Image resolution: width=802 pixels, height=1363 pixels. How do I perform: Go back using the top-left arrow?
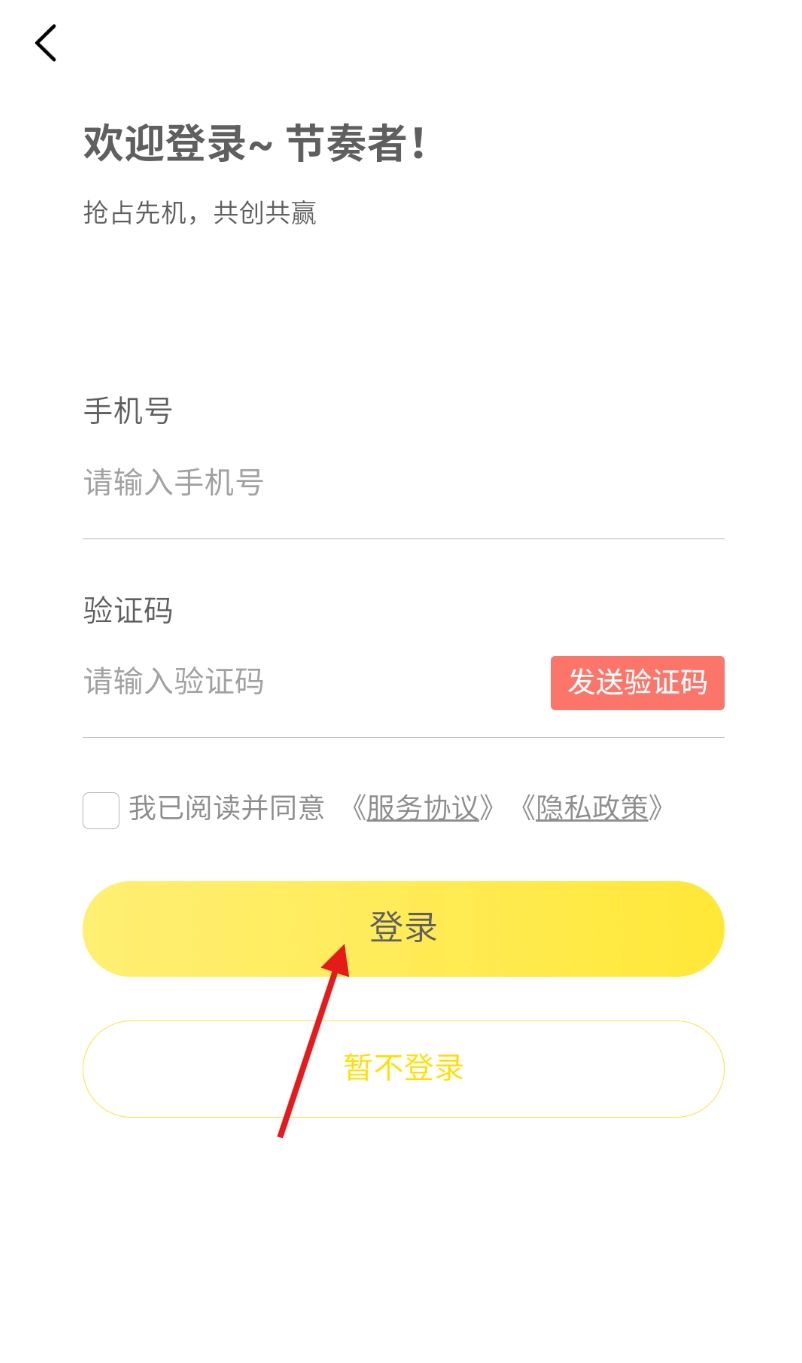[46, 43]
